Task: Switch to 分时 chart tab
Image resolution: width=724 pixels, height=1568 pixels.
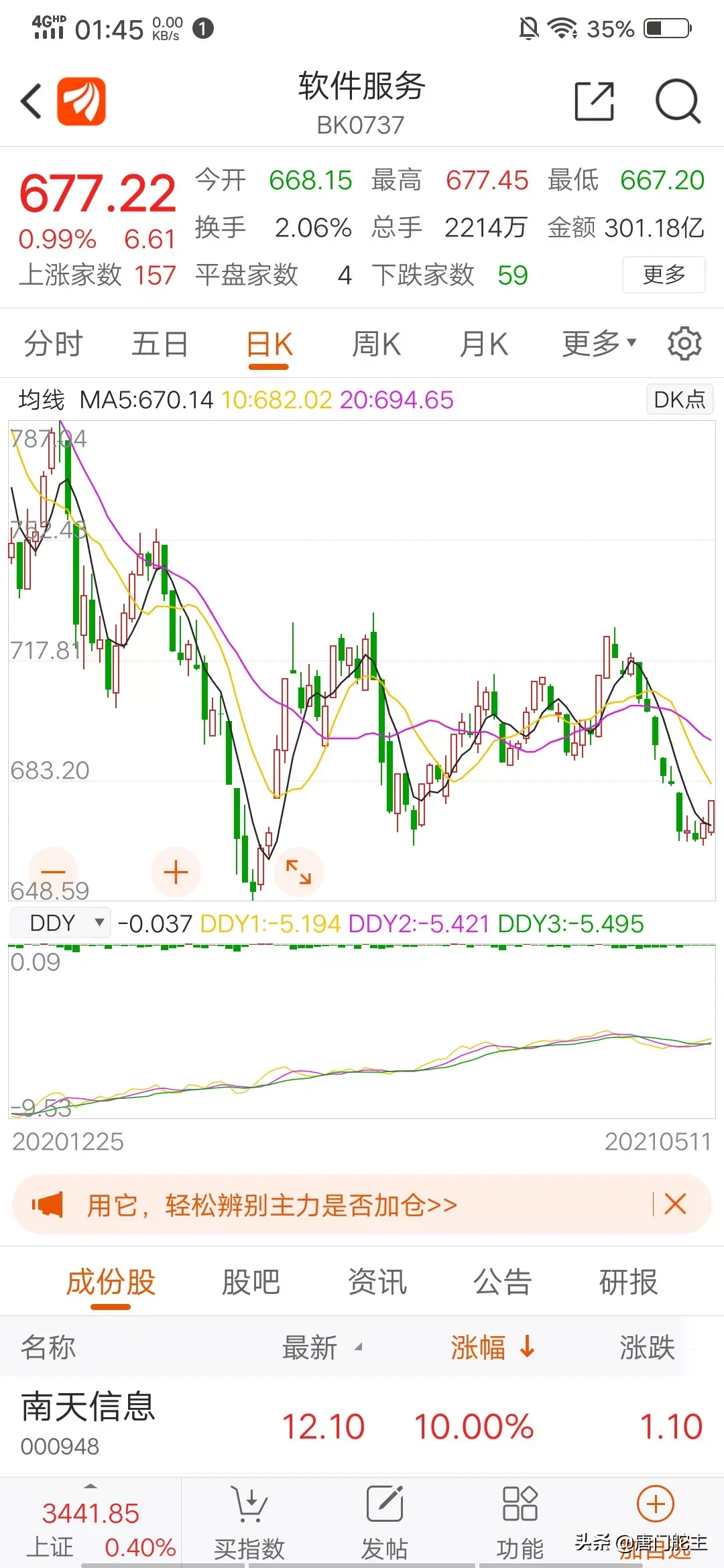Action: [x=53, y=344]
